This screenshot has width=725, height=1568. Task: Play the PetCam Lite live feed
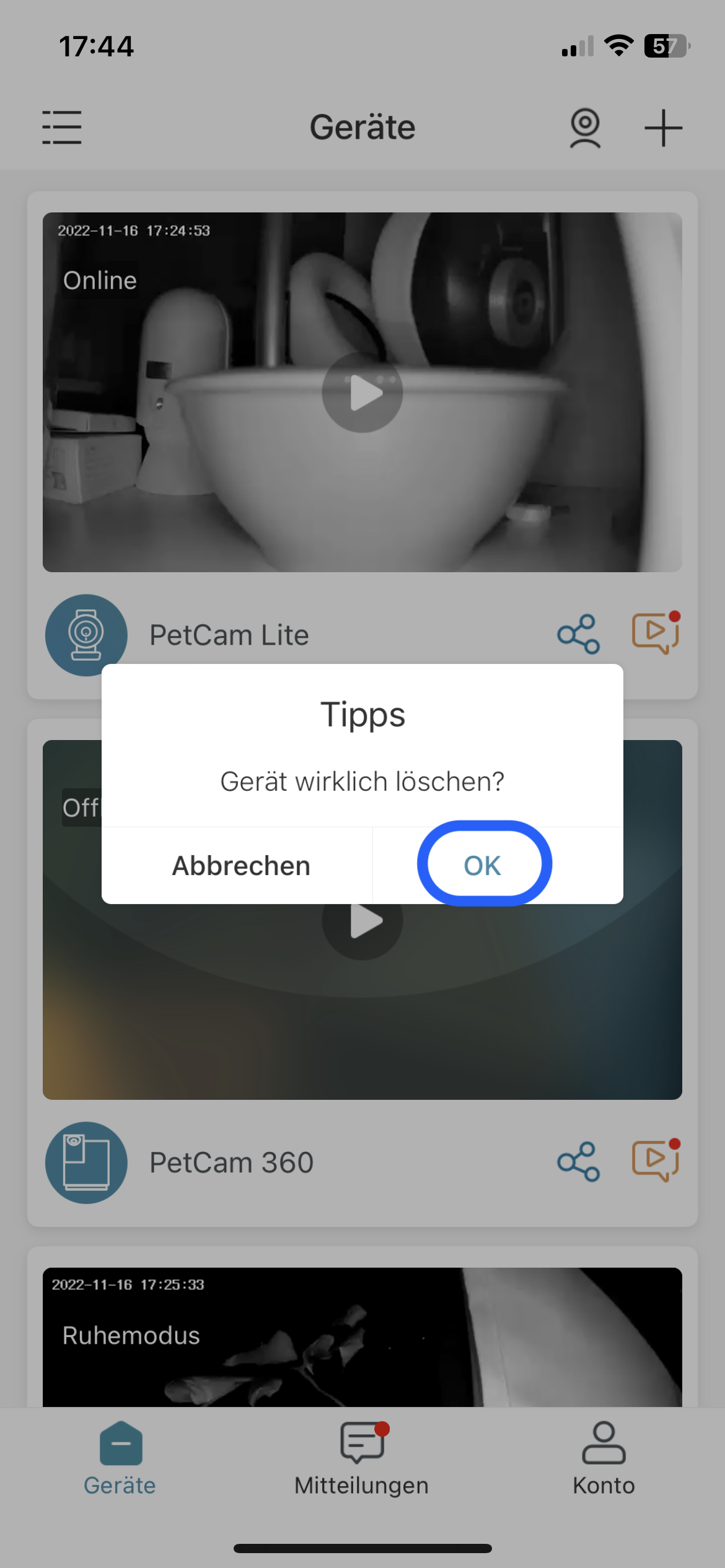tap(362, 393)
